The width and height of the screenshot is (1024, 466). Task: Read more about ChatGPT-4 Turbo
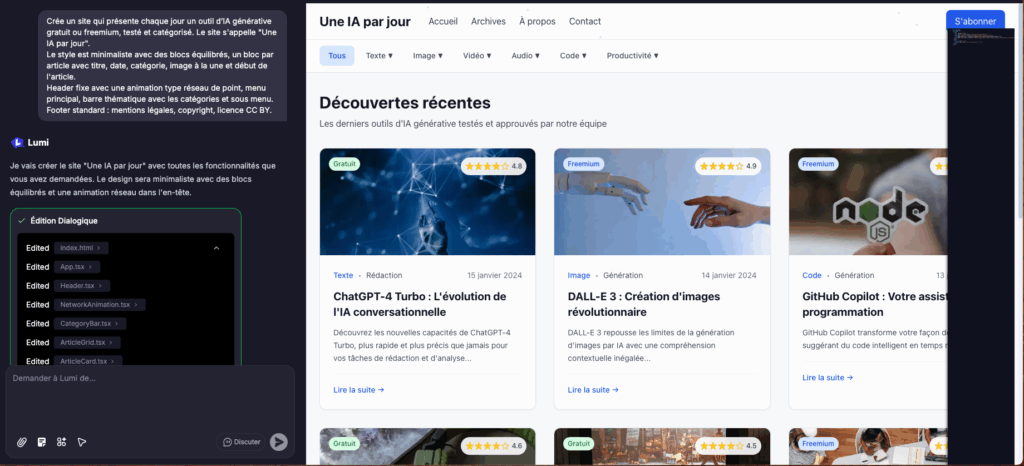pos(358,390)
